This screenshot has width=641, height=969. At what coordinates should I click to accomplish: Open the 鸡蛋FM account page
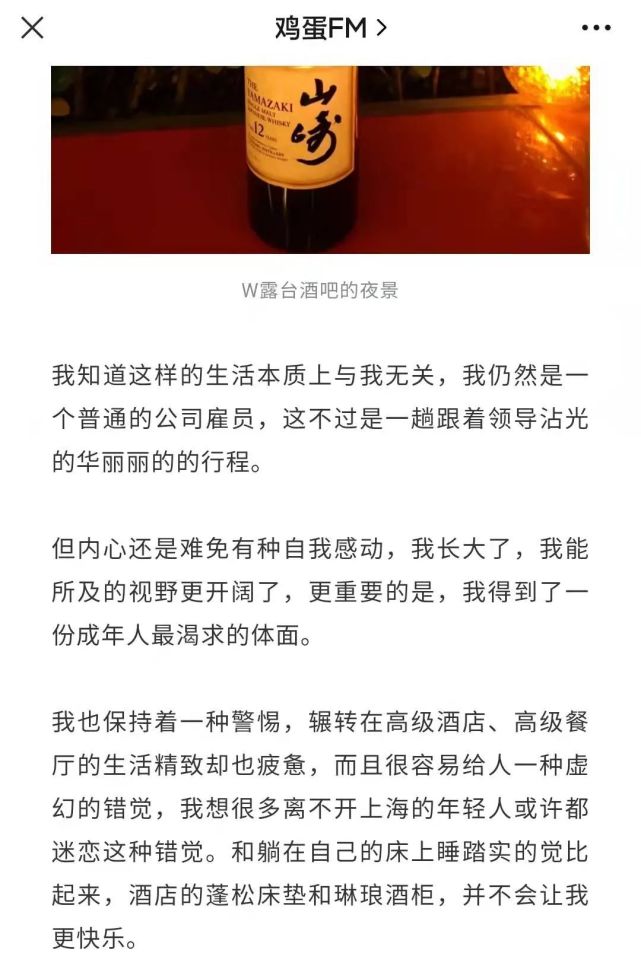(x=330, y=29)
